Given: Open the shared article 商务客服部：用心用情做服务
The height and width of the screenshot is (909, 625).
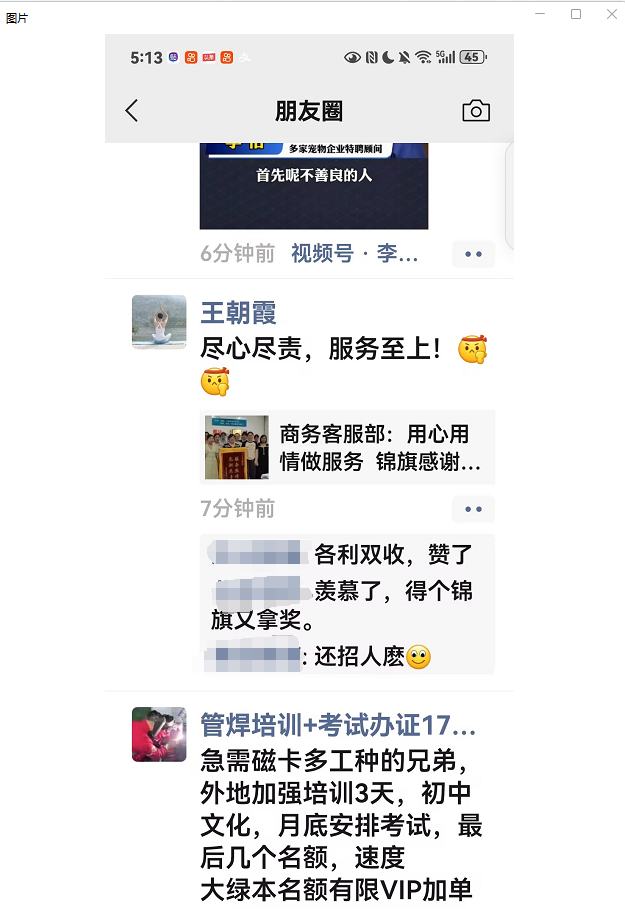Looking at the screenshot, I should 347,447.
